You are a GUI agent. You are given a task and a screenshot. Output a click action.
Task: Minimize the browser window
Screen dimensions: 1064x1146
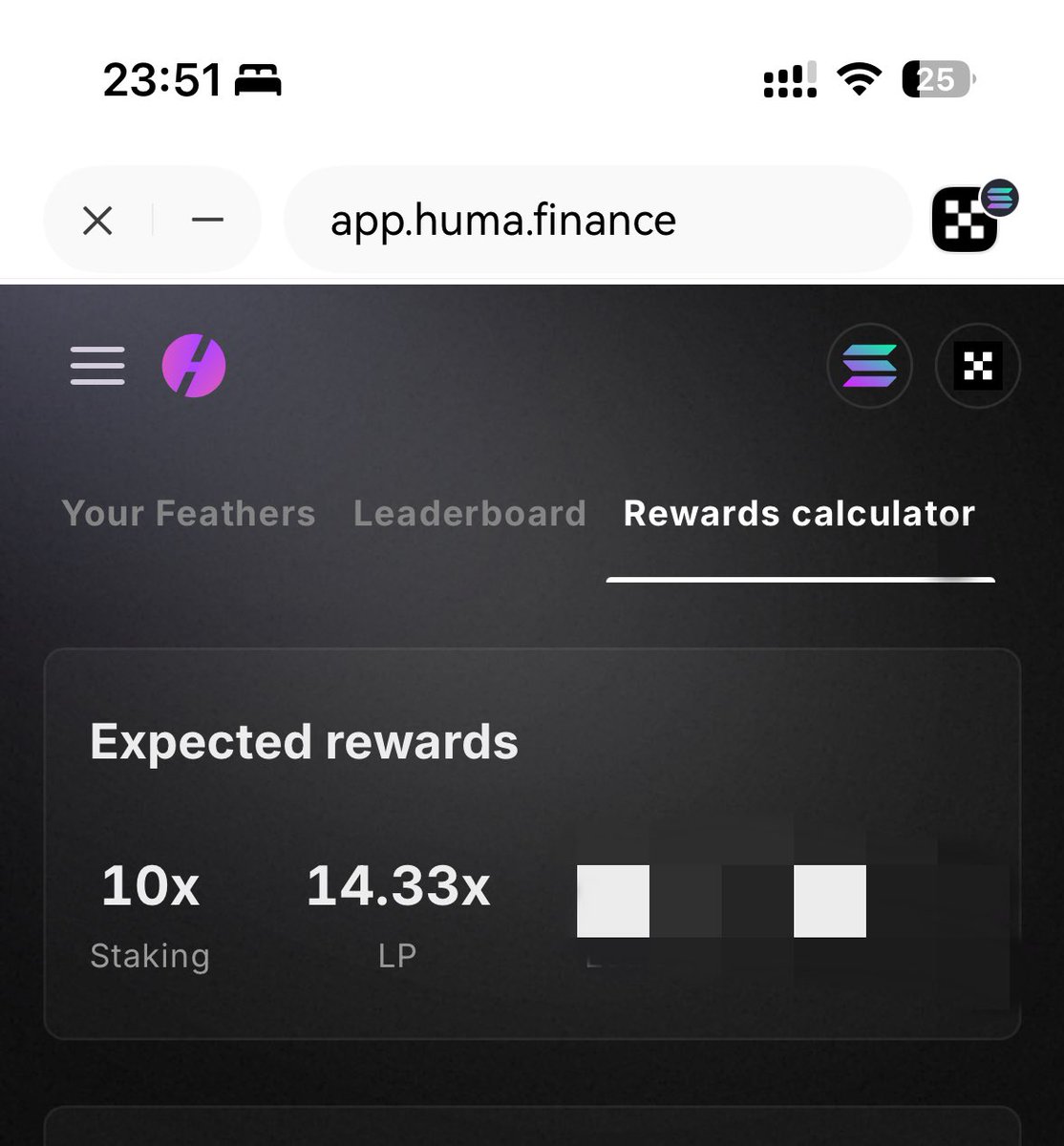207,221
